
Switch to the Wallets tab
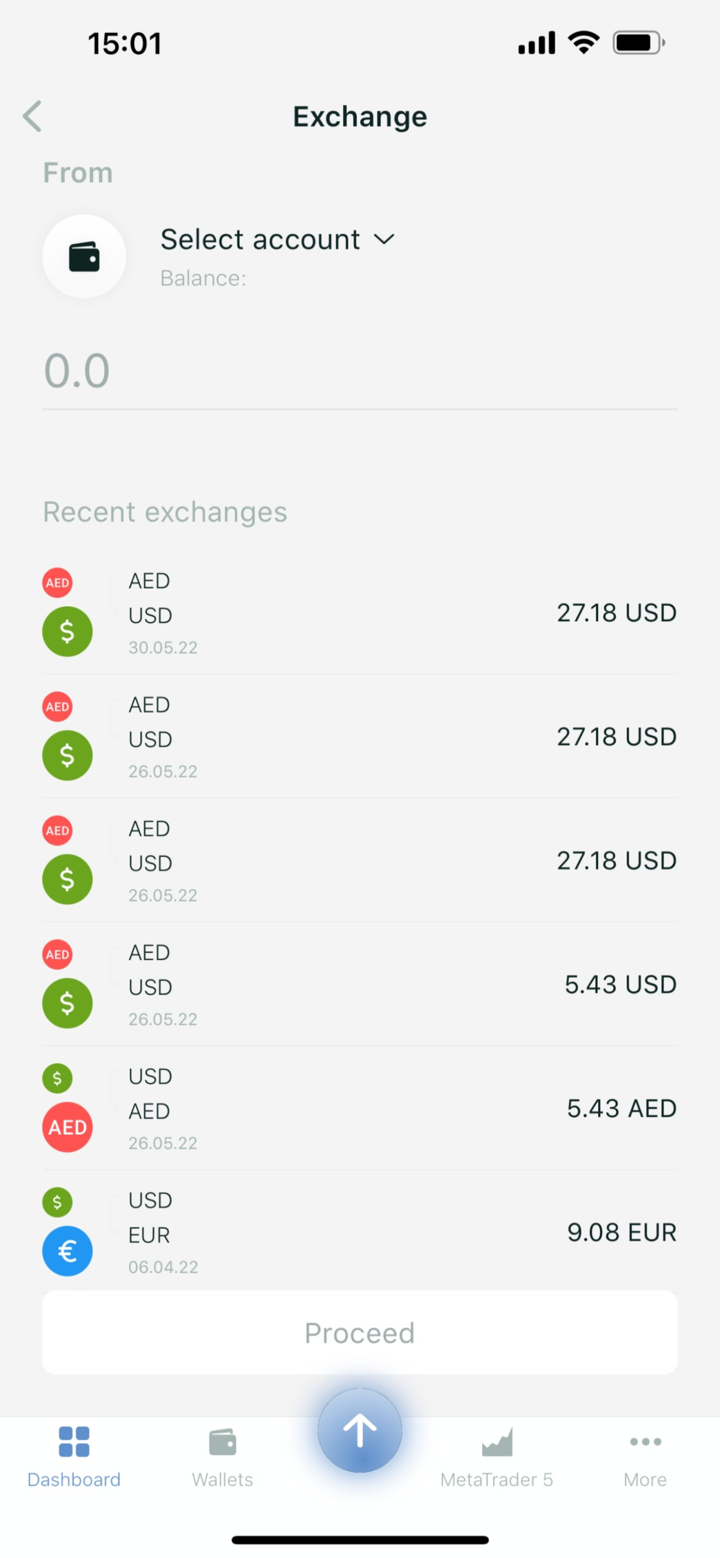222,1457
